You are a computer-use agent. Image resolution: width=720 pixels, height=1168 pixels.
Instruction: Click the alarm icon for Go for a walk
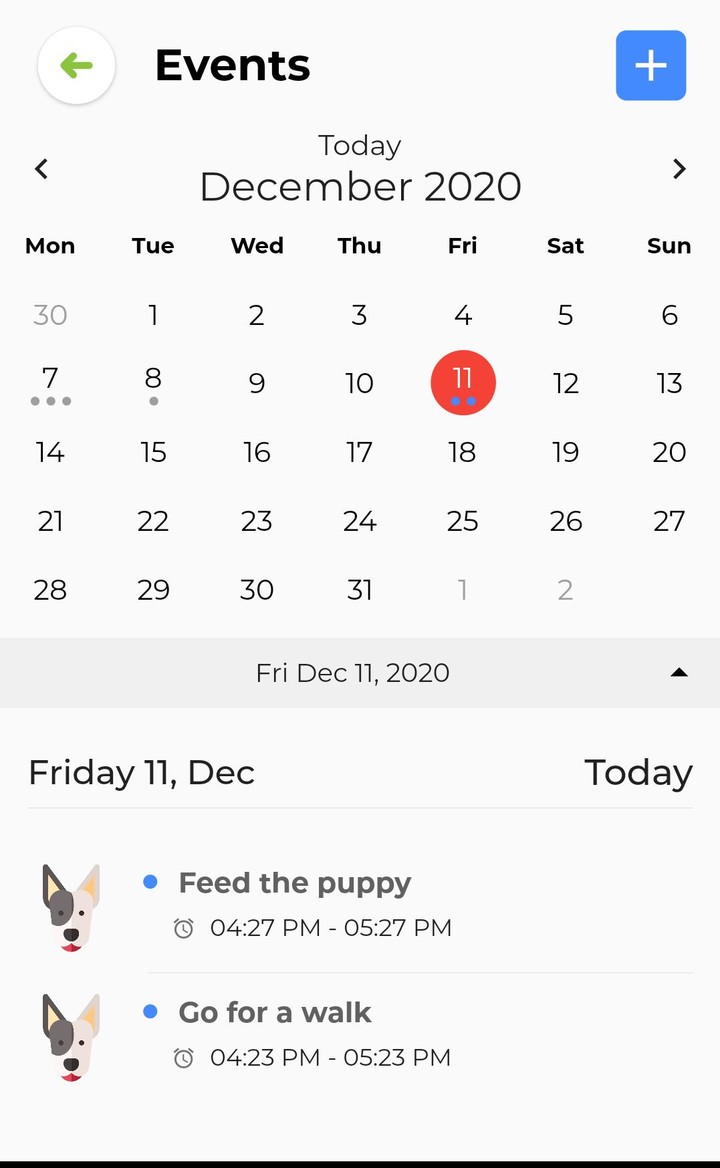click(184, 1058)
